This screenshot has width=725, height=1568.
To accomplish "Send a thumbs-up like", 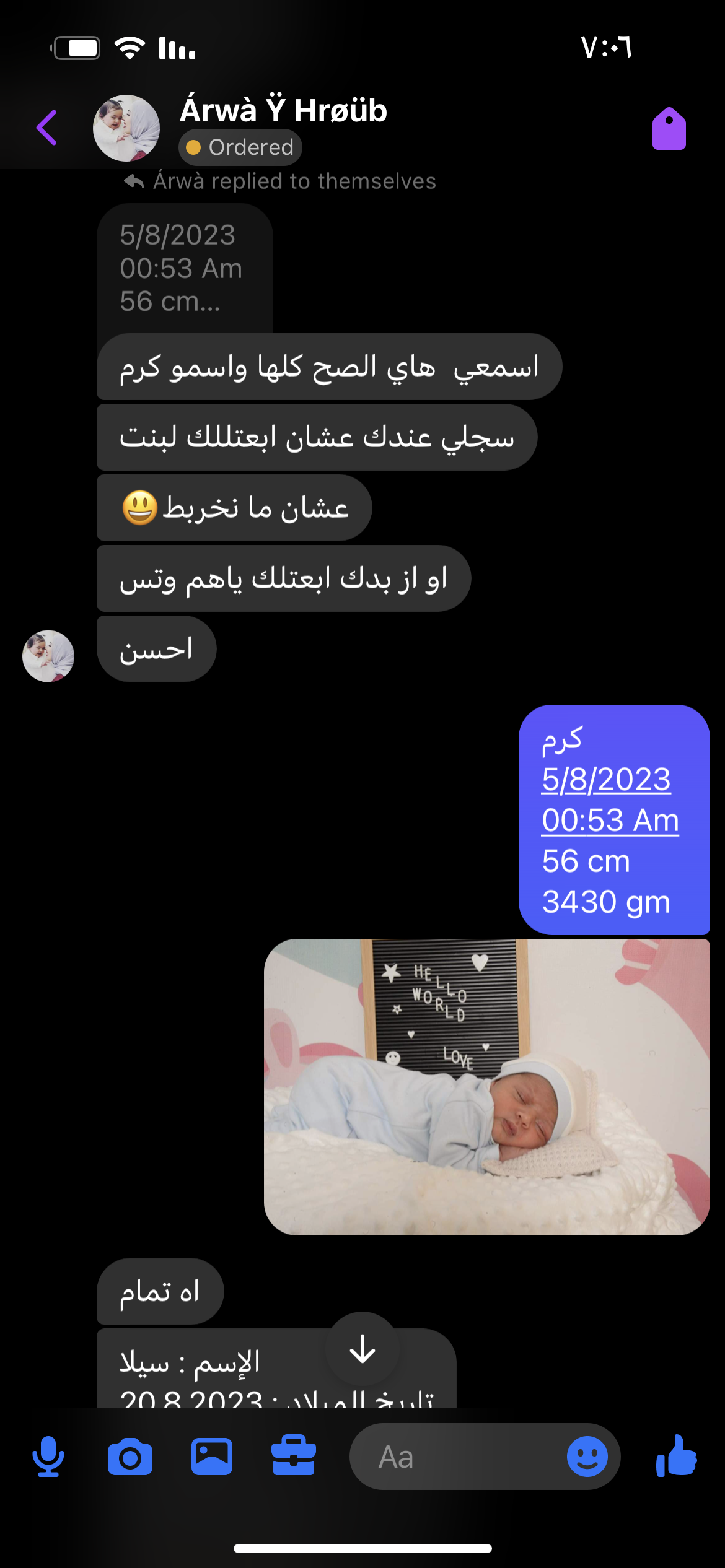I will [676, 1457].
